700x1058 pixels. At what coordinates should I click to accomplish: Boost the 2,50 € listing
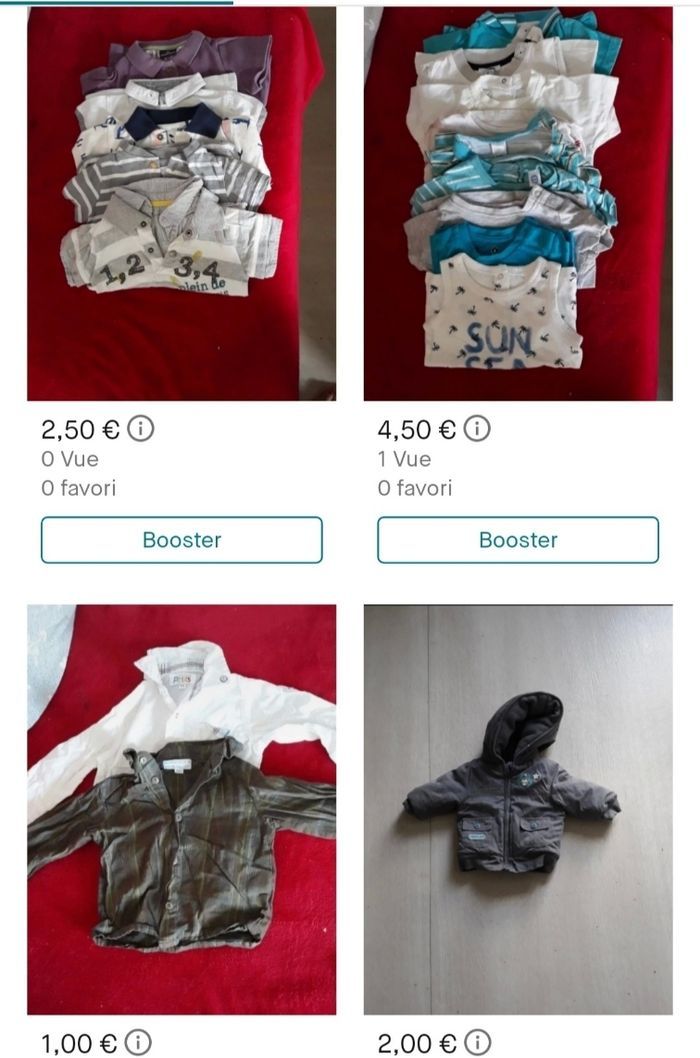181,540
